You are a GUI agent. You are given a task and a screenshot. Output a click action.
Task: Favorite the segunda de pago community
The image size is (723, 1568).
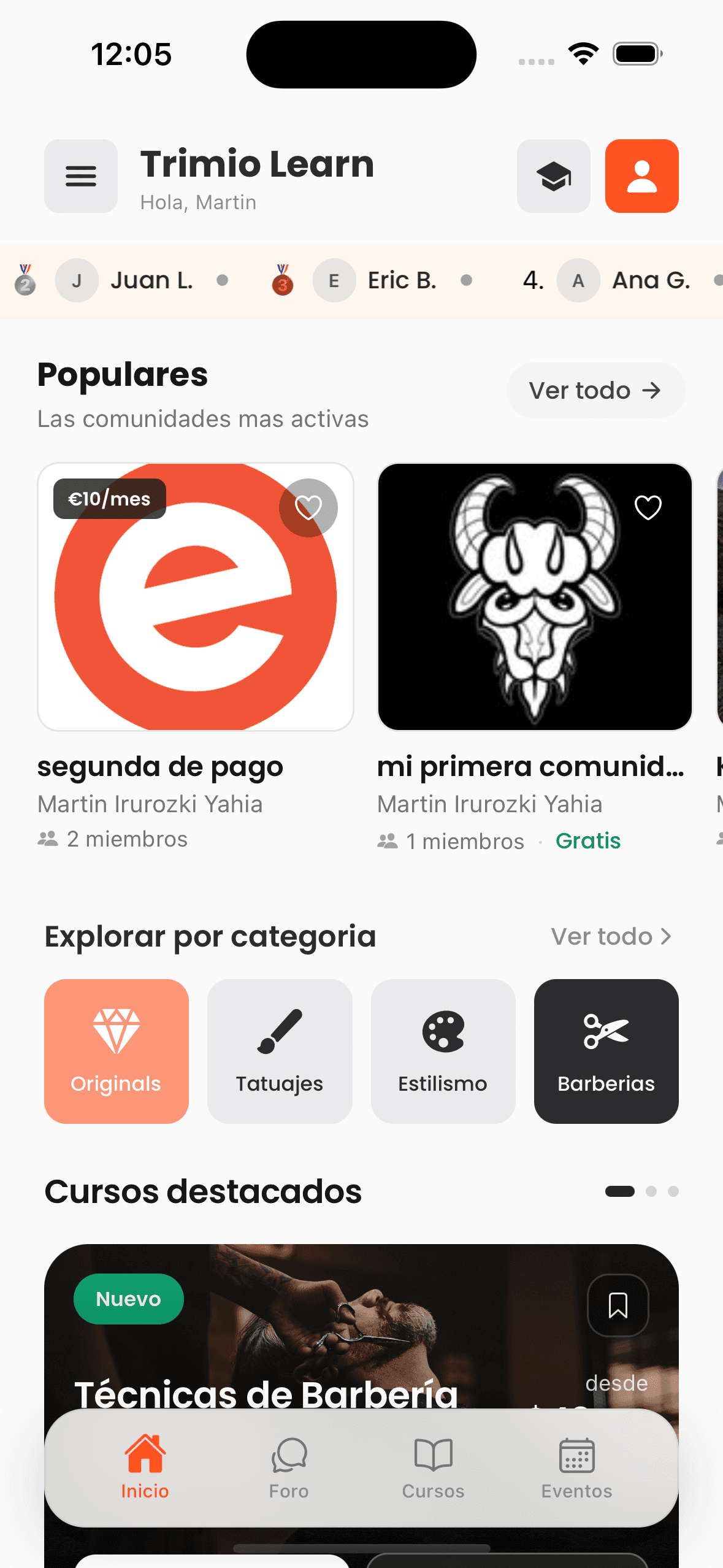tap(308, 508)
